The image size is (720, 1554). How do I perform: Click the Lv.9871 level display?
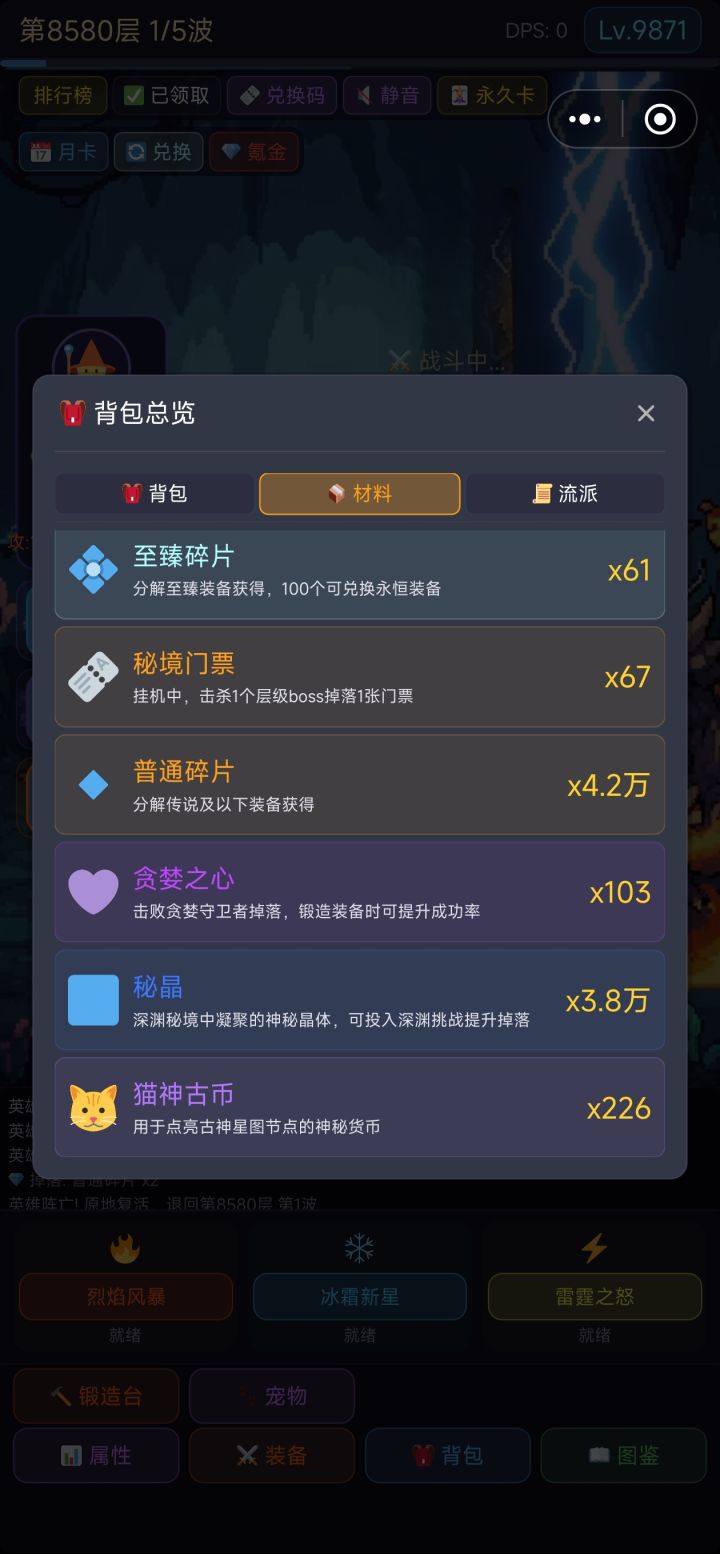pyautogui.click(x=643, y=31)
